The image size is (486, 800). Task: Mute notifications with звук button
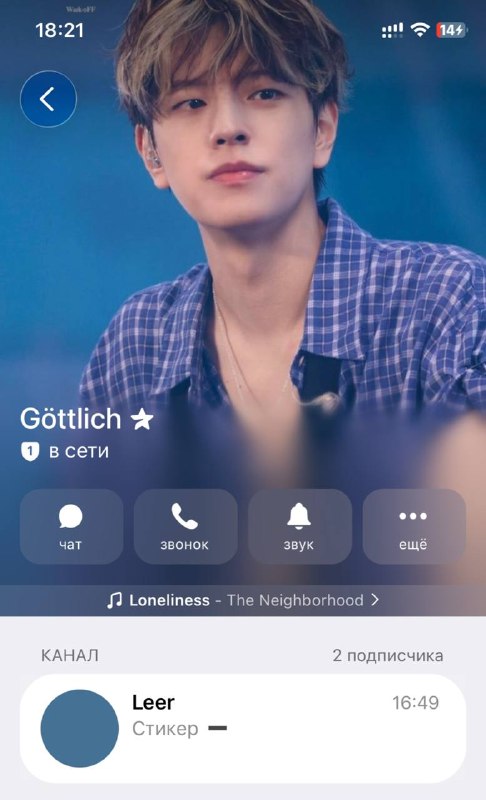[x=300, y=527]
